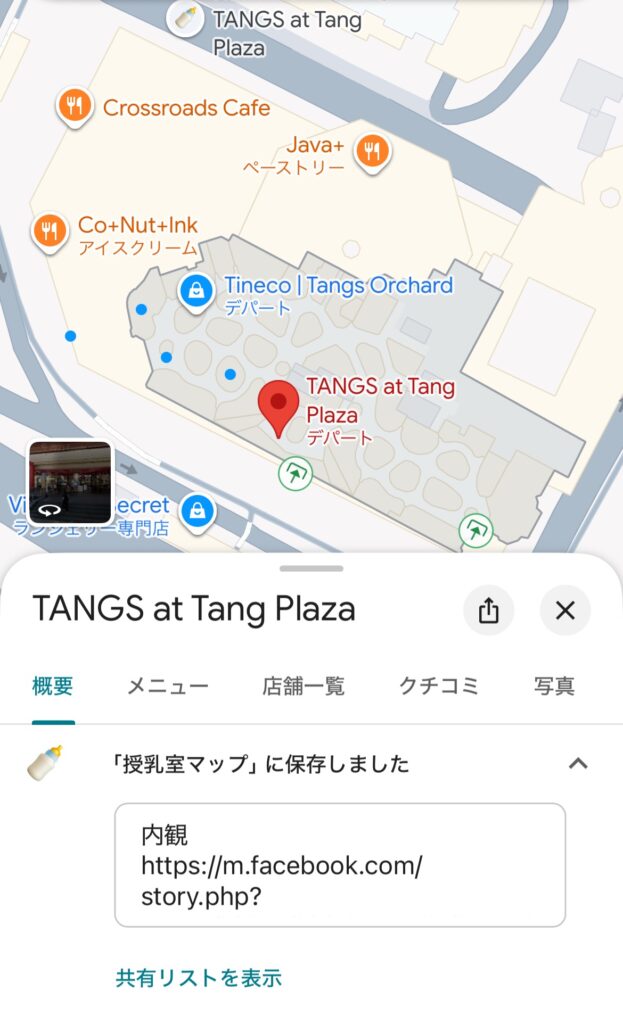
Task: Switch to the 店舗一覧 tab
Action: coord(303,686)
